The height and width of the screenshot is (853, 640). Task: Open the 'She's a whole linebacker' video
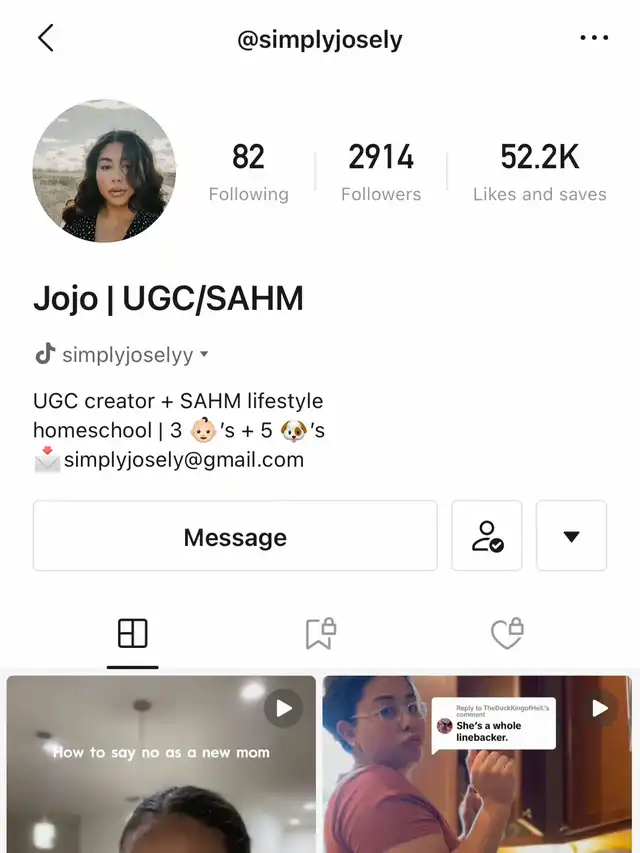477,764
